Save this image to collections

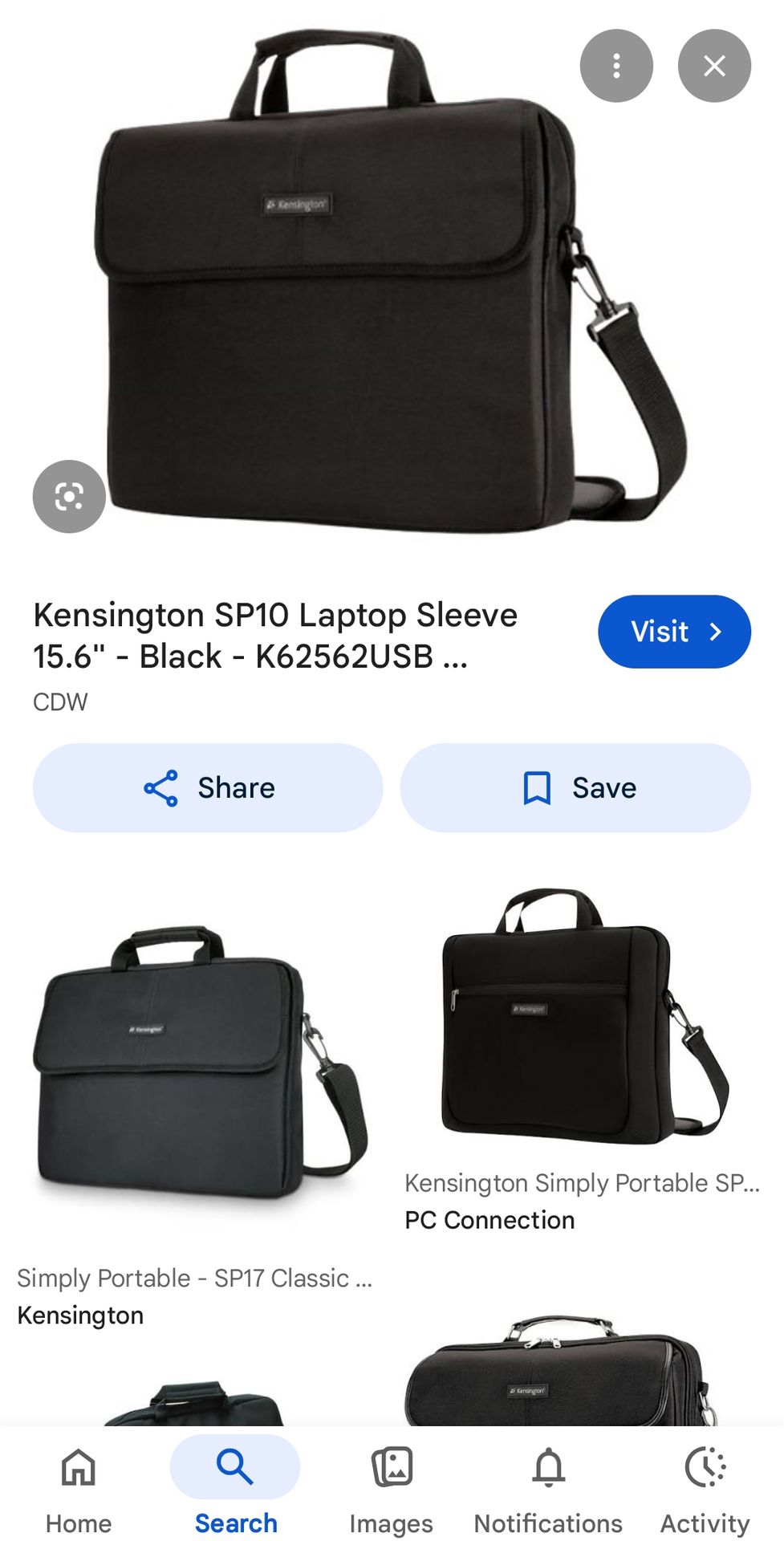tap(575, 787)
